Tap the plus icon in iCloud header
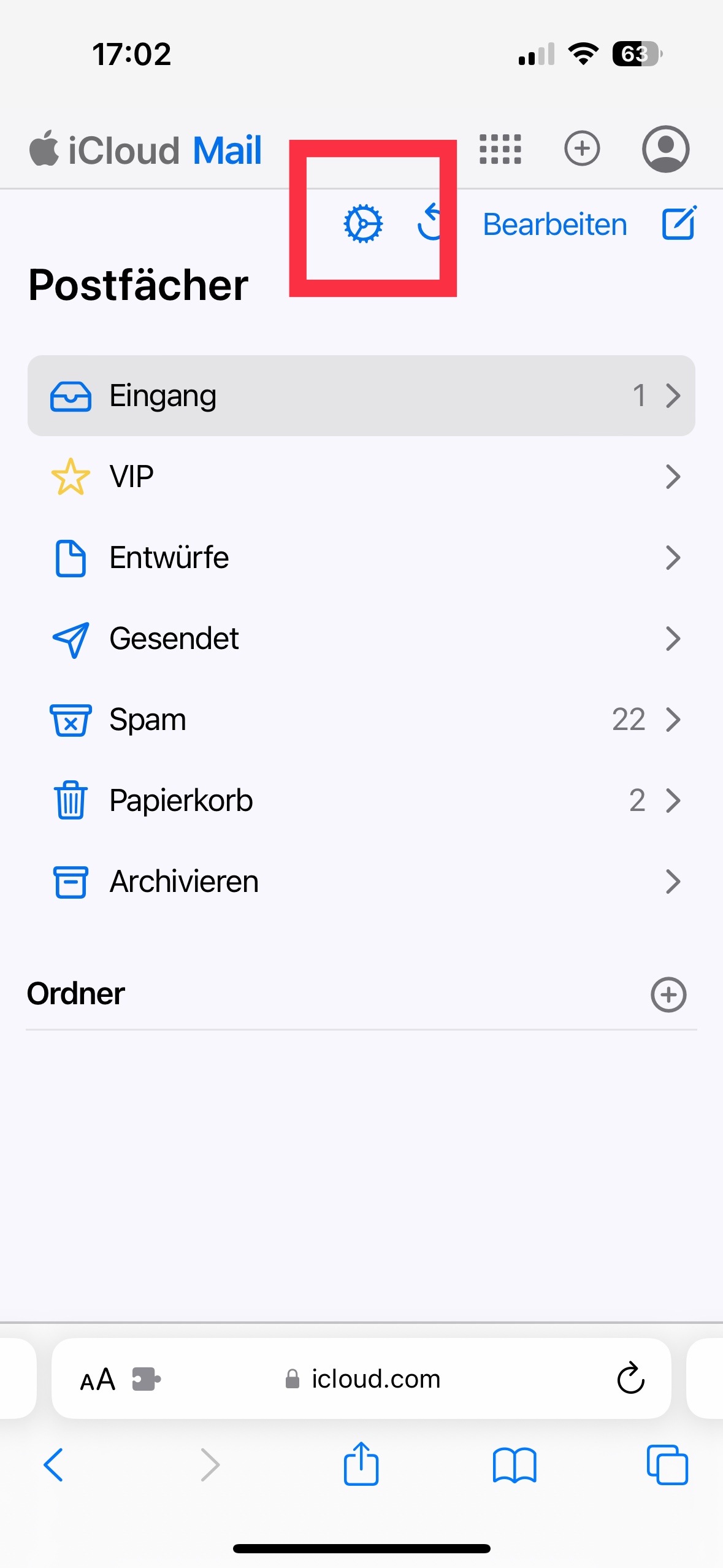 (581, 148)
